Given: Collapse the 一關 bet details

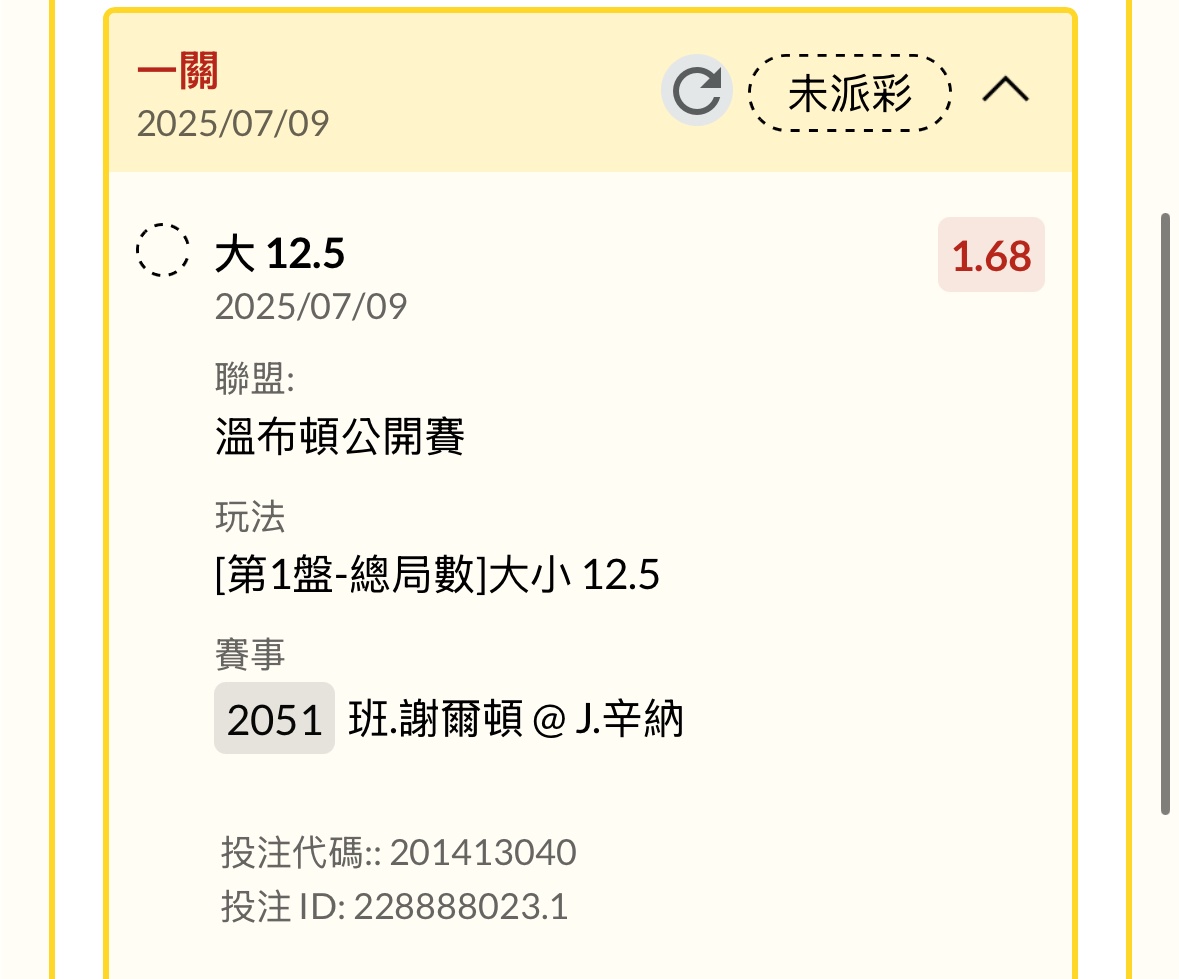Looking at the screenshot, I should point(1005,91).
